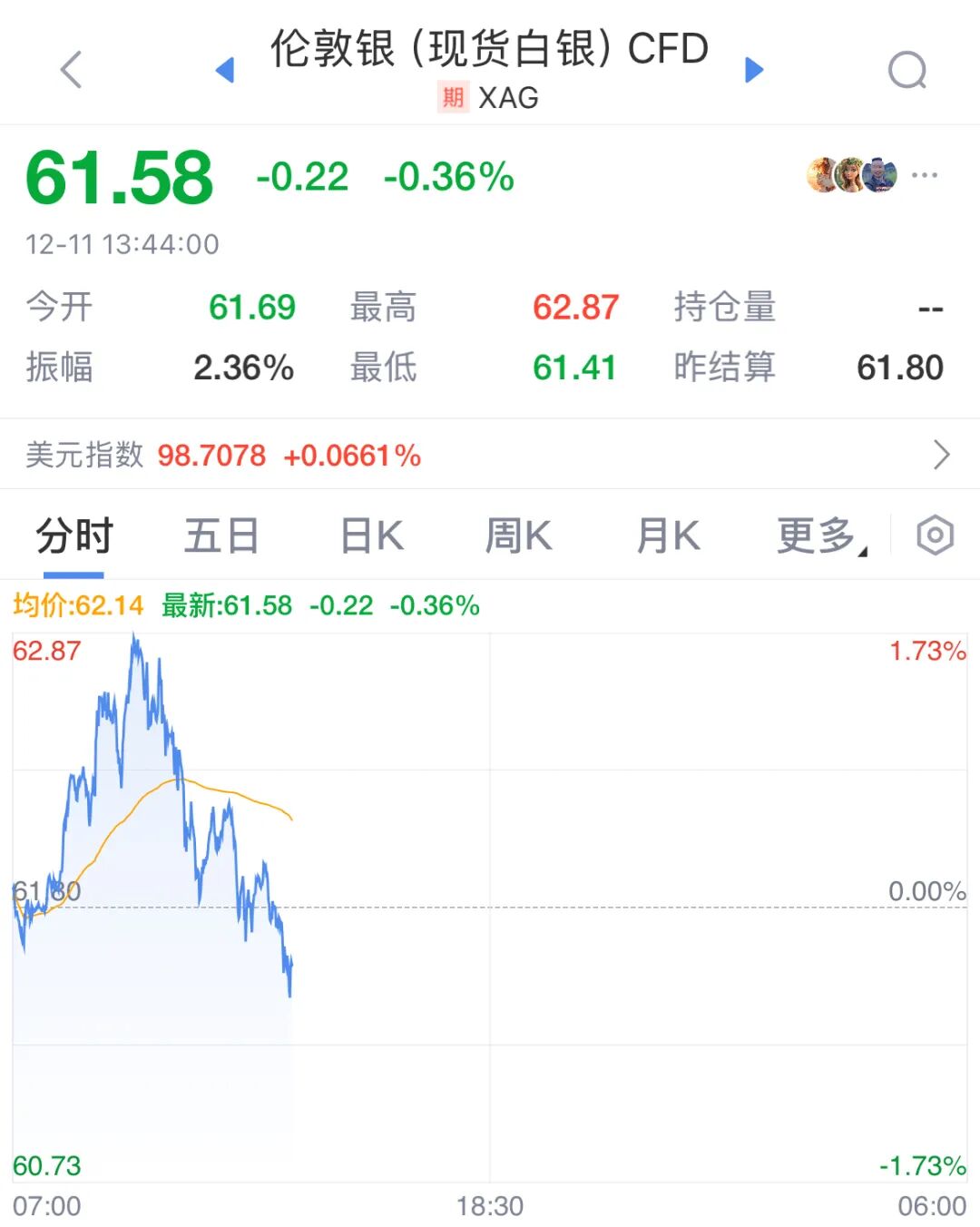Image resolution: width=980 pixels, height=1227 pixels.
Task: Switch to the next instrument with right triangle
Action: (754, 70)
